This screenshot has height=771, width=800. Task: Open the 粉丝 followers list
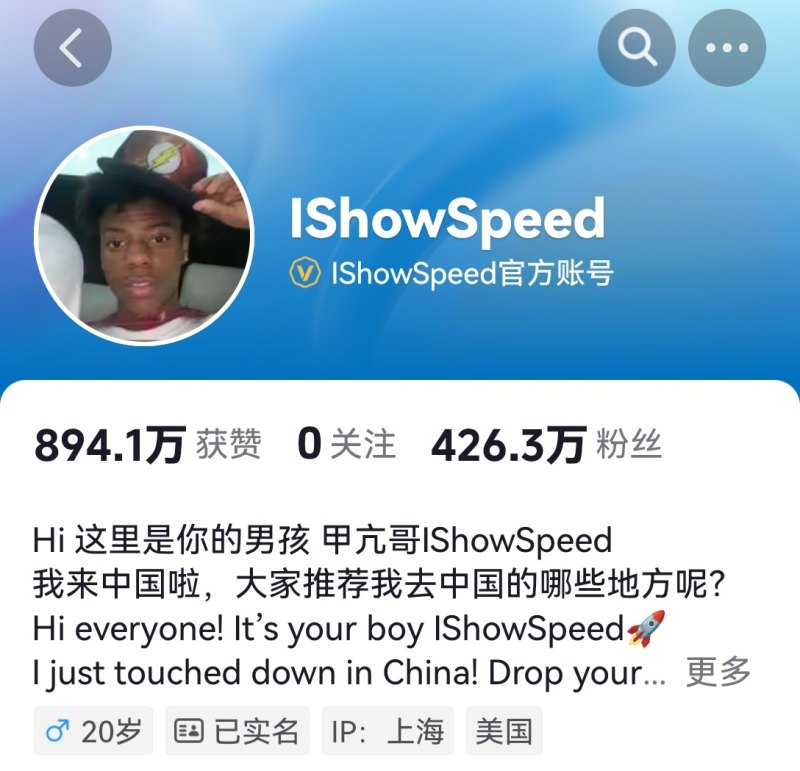pos(546,445)
